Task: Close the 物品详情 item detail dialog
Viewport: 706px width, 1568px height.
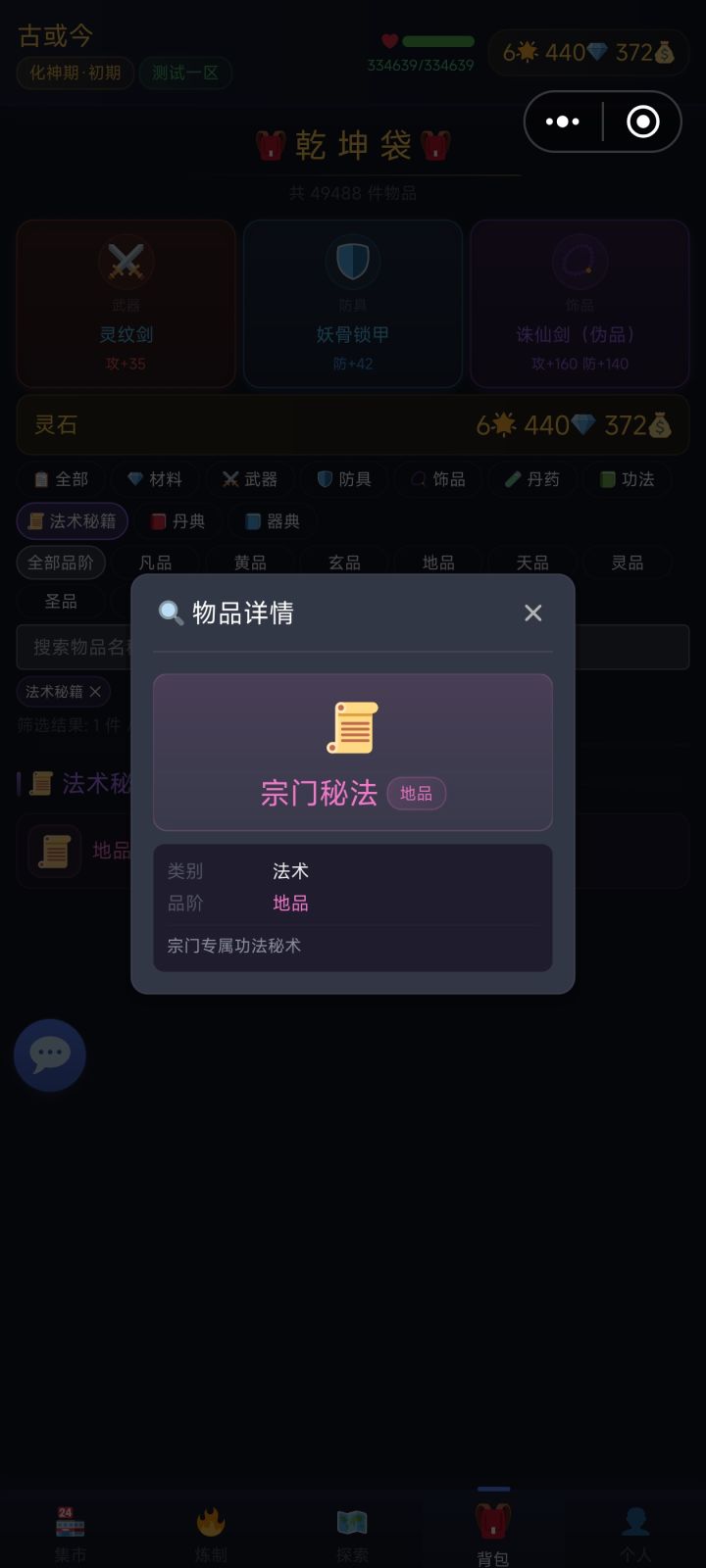Action: point(532,612)
